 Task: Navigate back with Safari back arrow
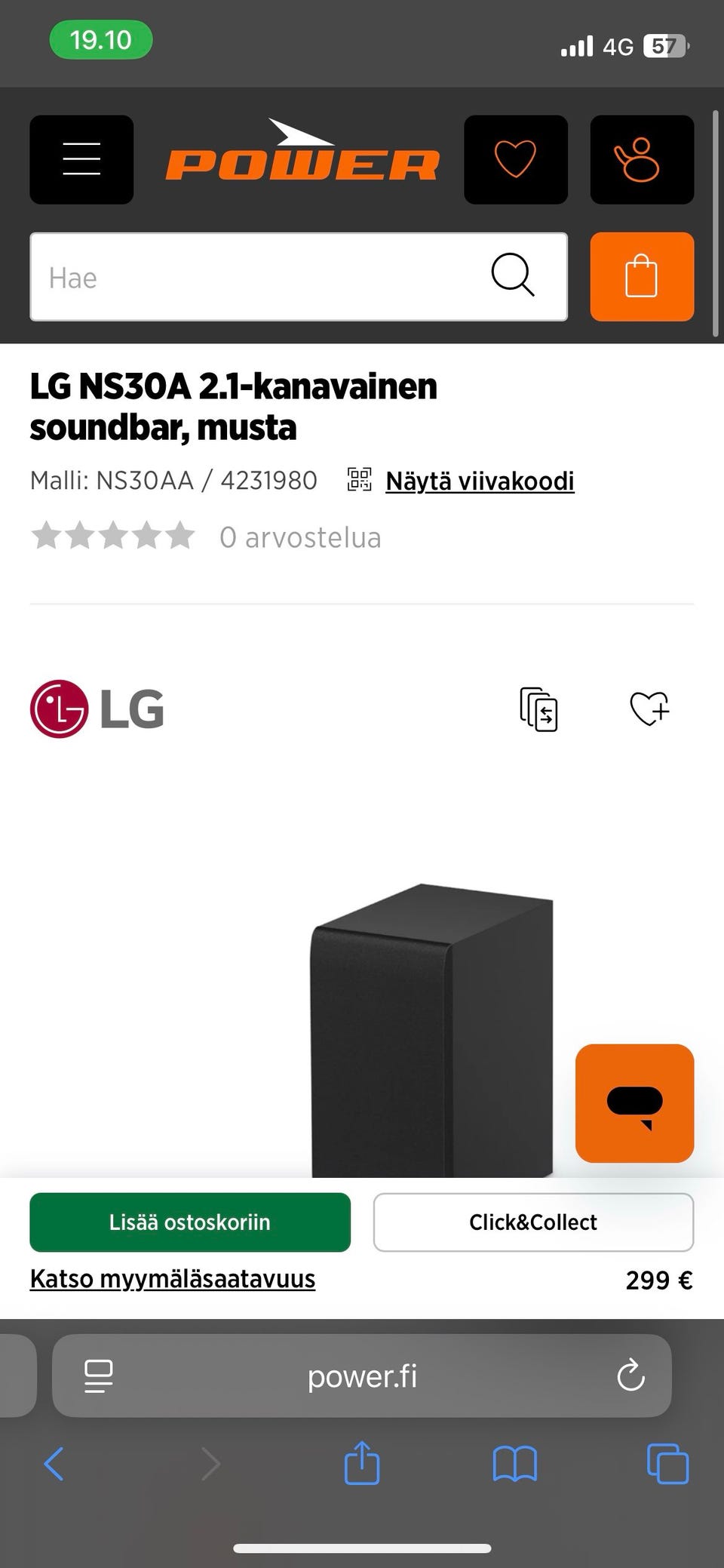[x=54, y=1464]
